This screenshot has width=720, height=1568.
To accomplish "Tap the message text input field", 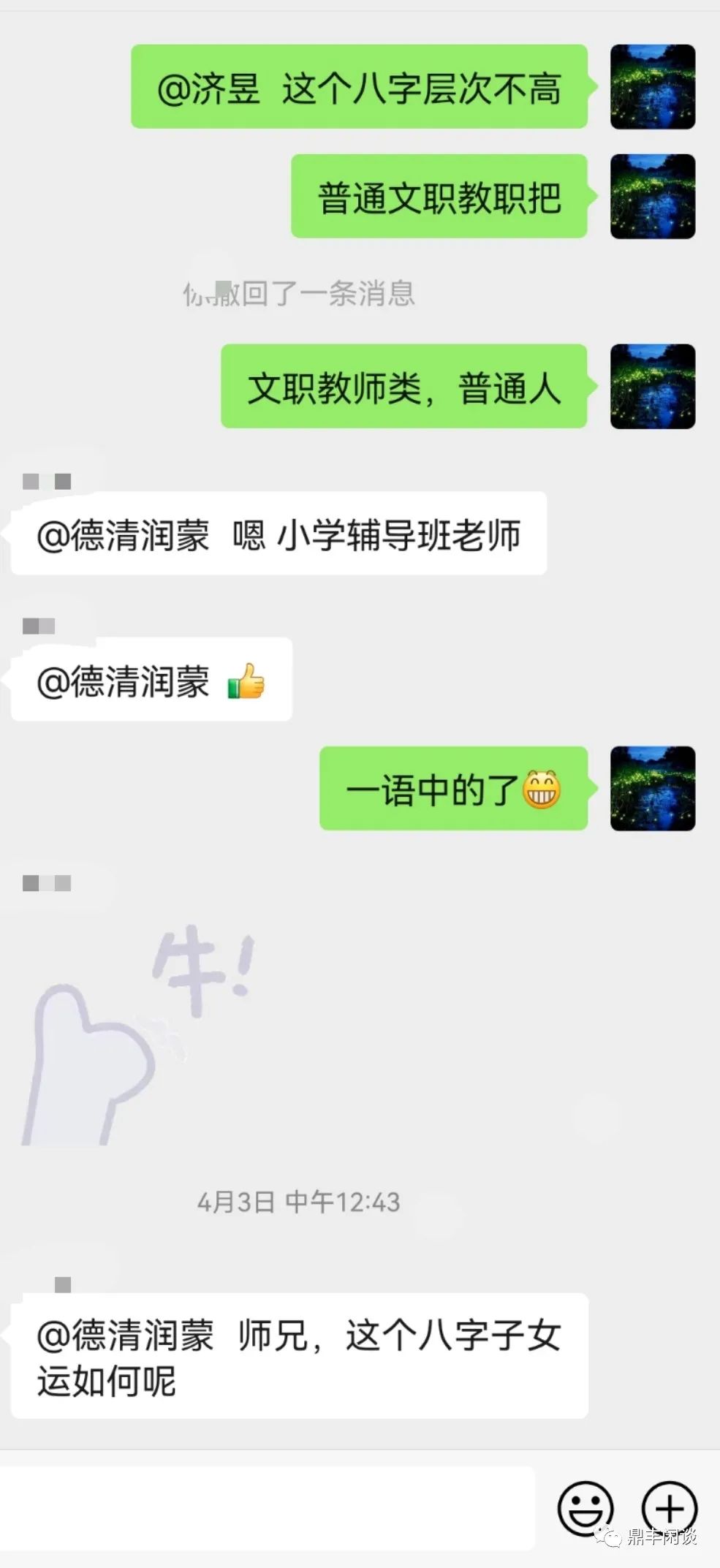I will (x=267, y=1507).
